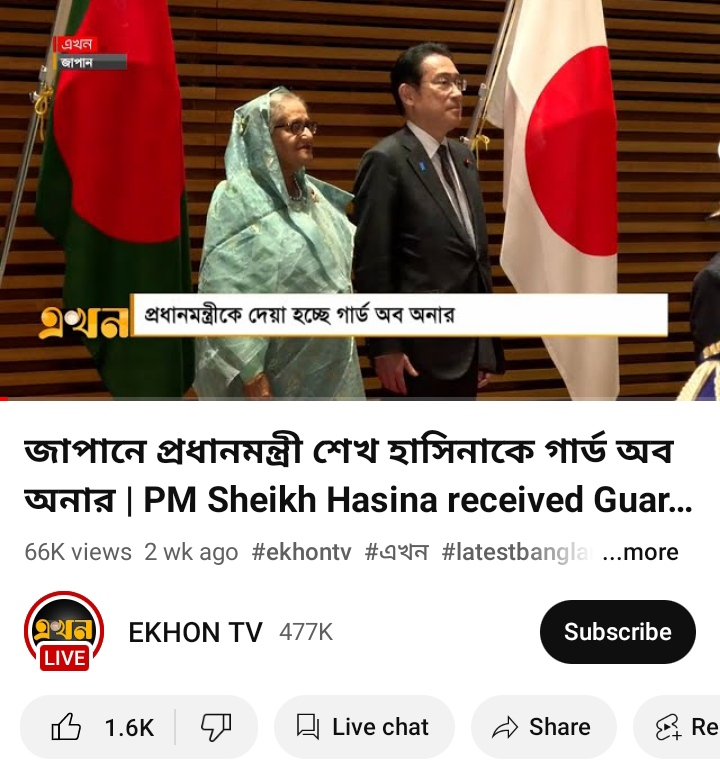Open the #ekhontv hashtag
Viewport: 720px width, 771px height.
coord(301,552)
